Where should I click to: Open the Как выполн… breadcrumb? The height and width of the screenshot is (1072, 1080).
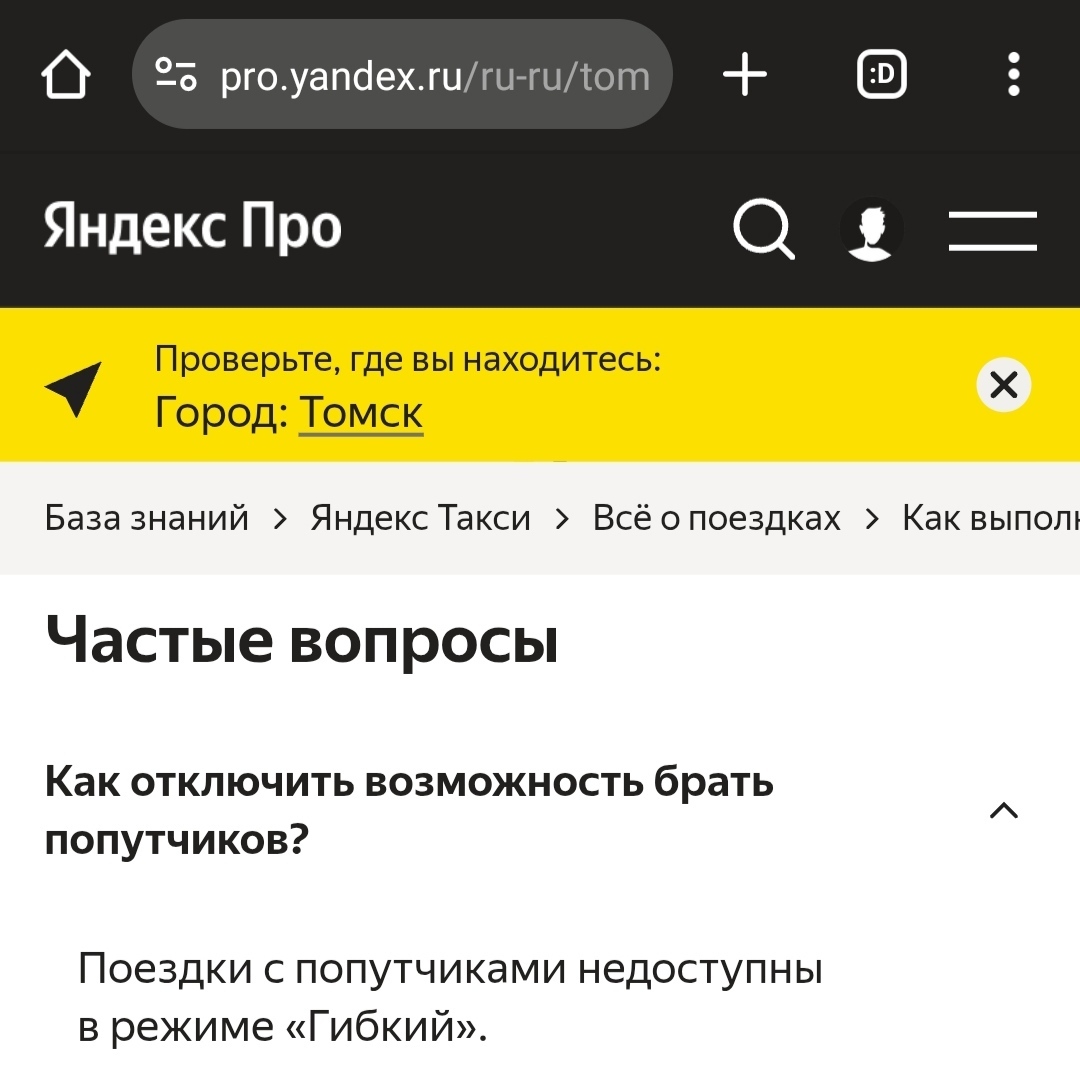click(990, 518)
